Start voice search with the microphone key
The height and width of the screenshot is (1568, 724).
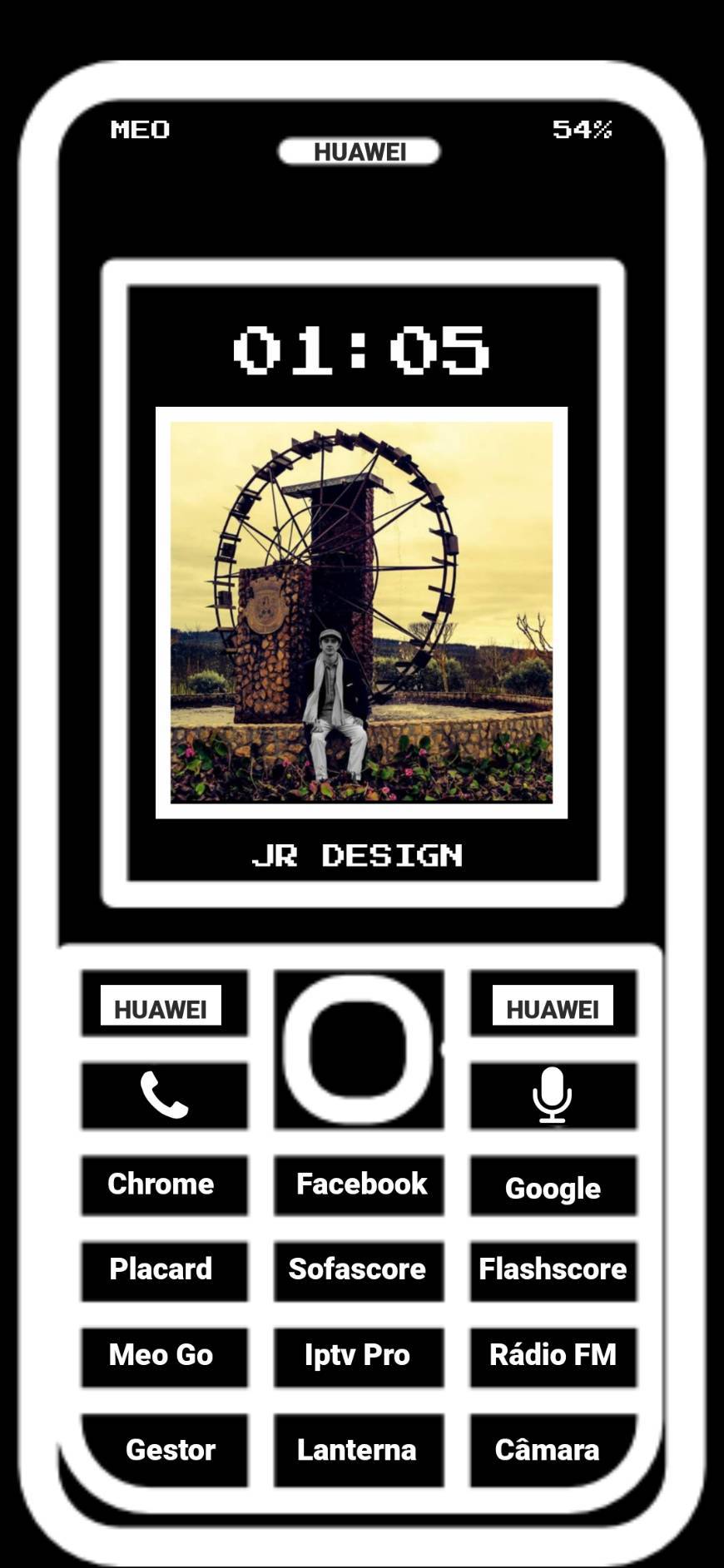pyautogui.click(x=553, y=1096)
